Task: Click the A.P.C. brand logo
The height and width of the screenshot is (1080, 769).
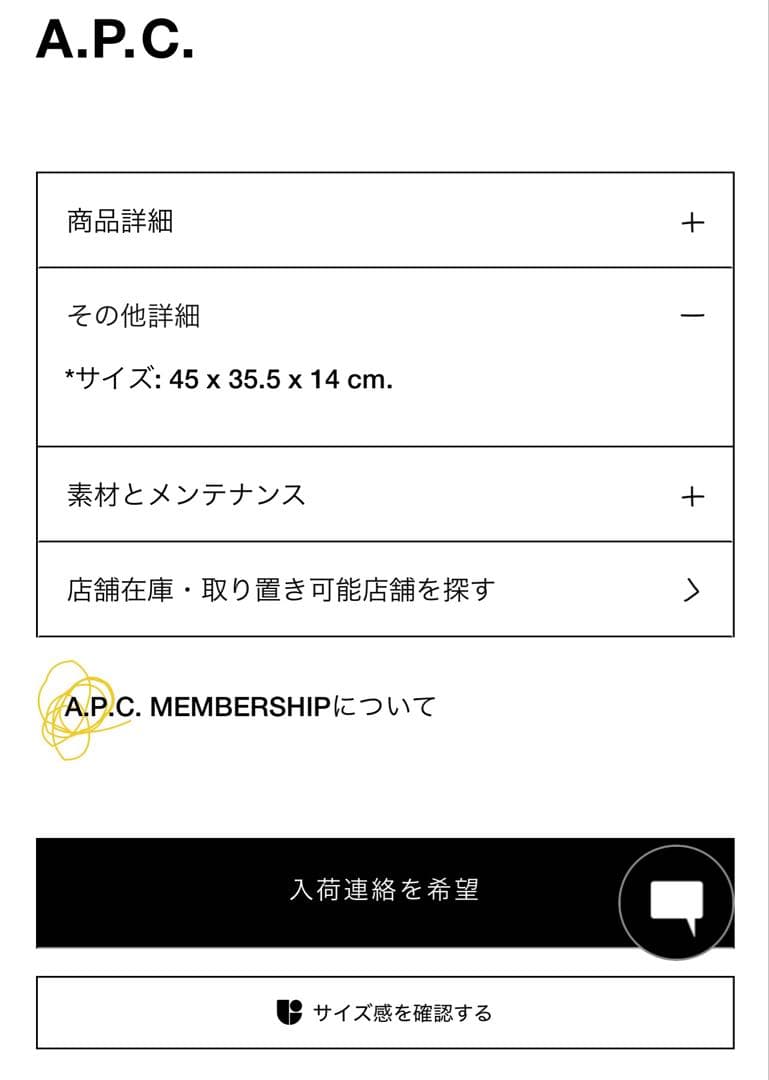Action: pos(115,40)
